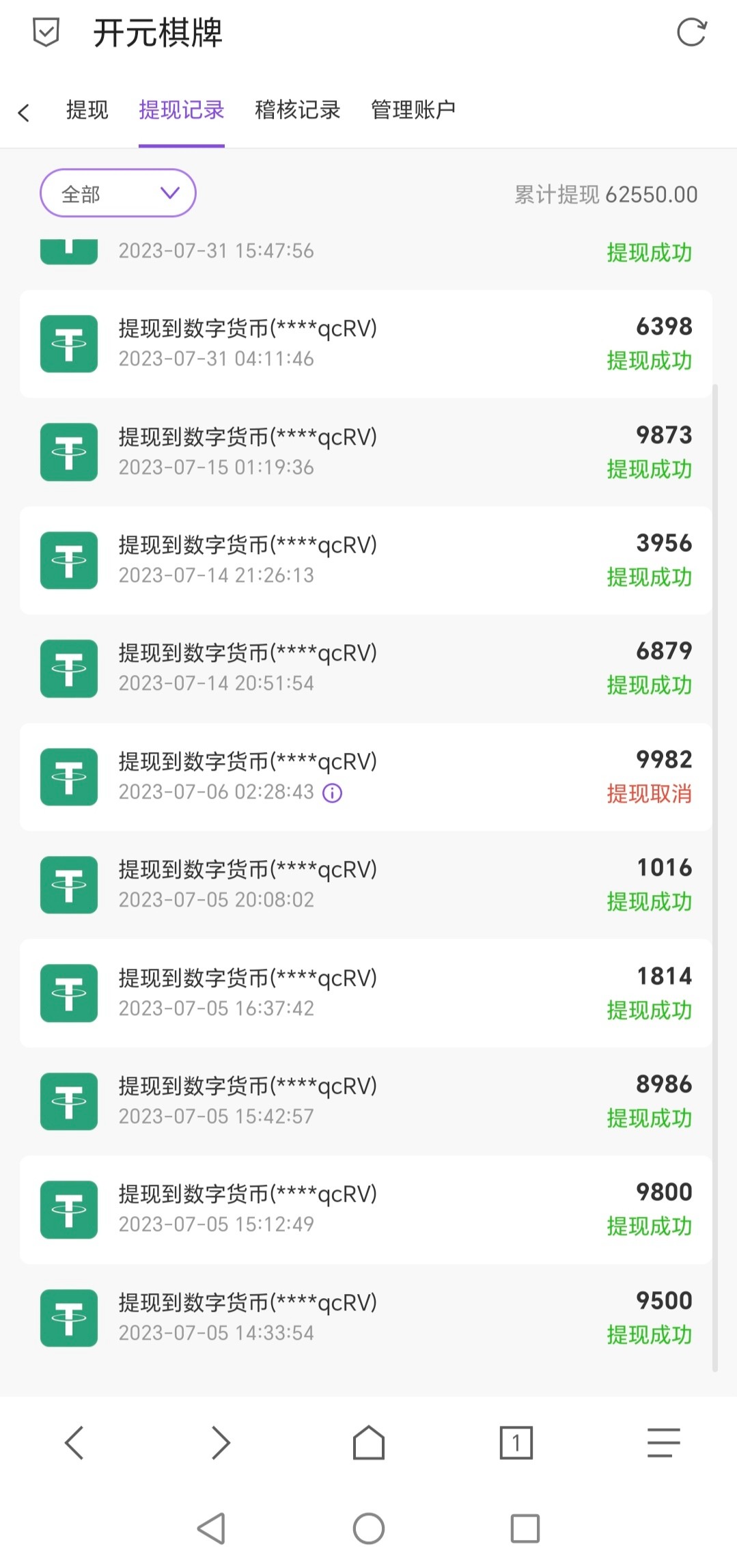
Task: Open the browser tabs switcher
Action: click(516, 1442)
